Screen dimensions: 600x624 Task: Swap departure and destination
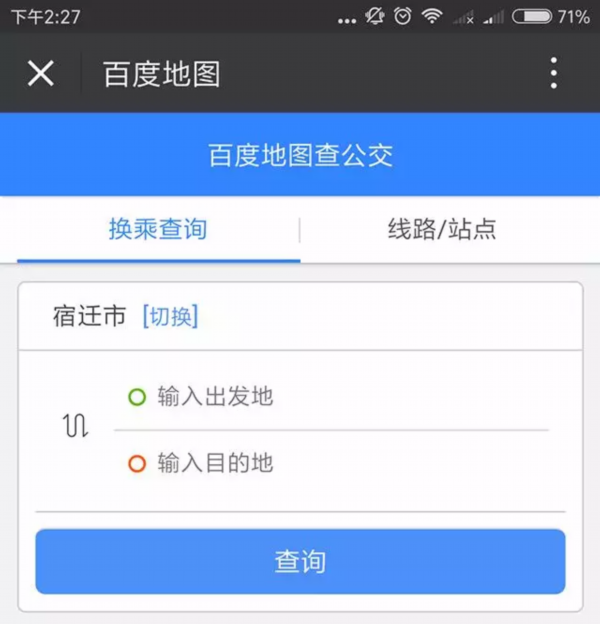click(x=76, y=427)
